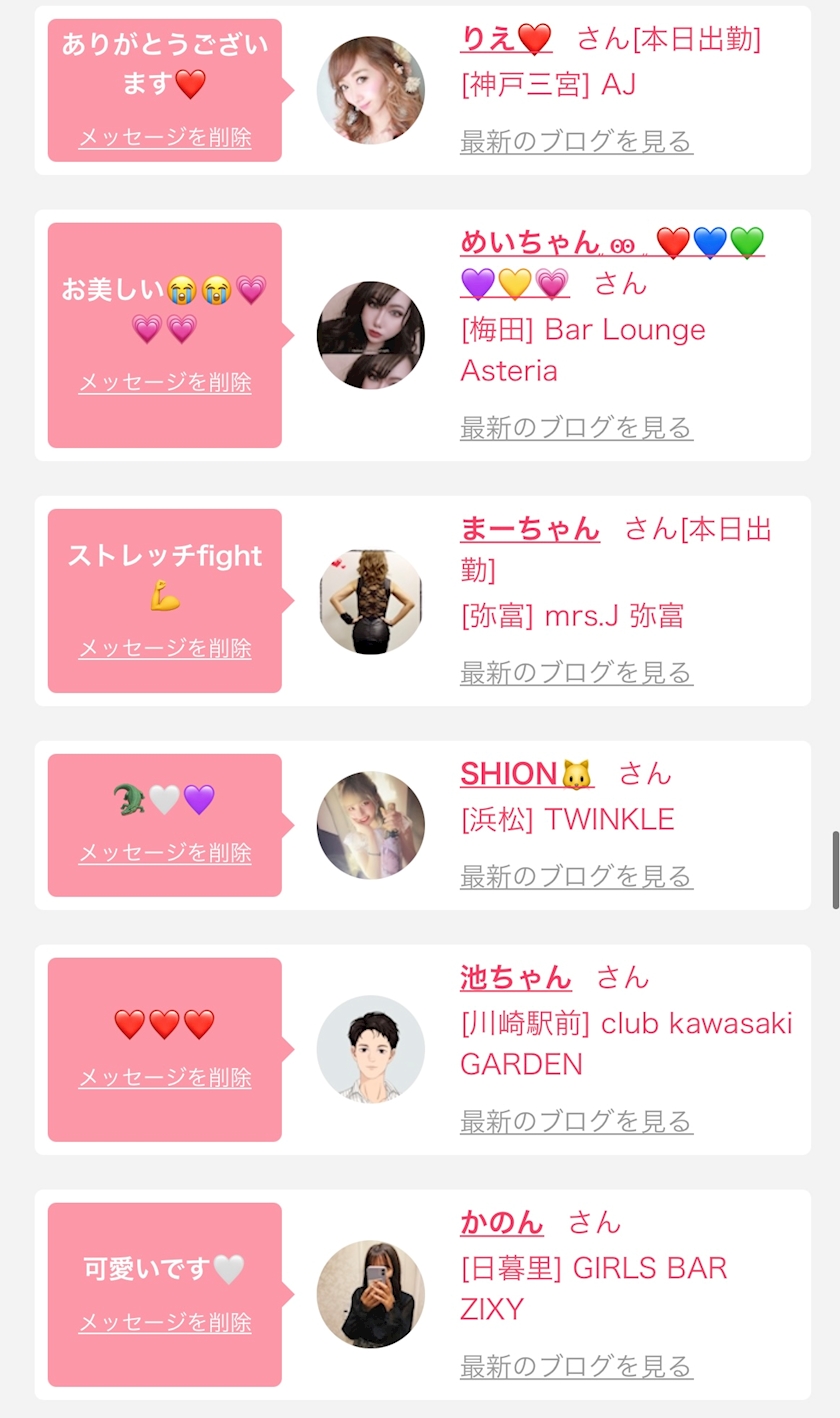840x1418 pixels.
Task: View 池ちゃん's latest blog
Action: pos(576,1122)
